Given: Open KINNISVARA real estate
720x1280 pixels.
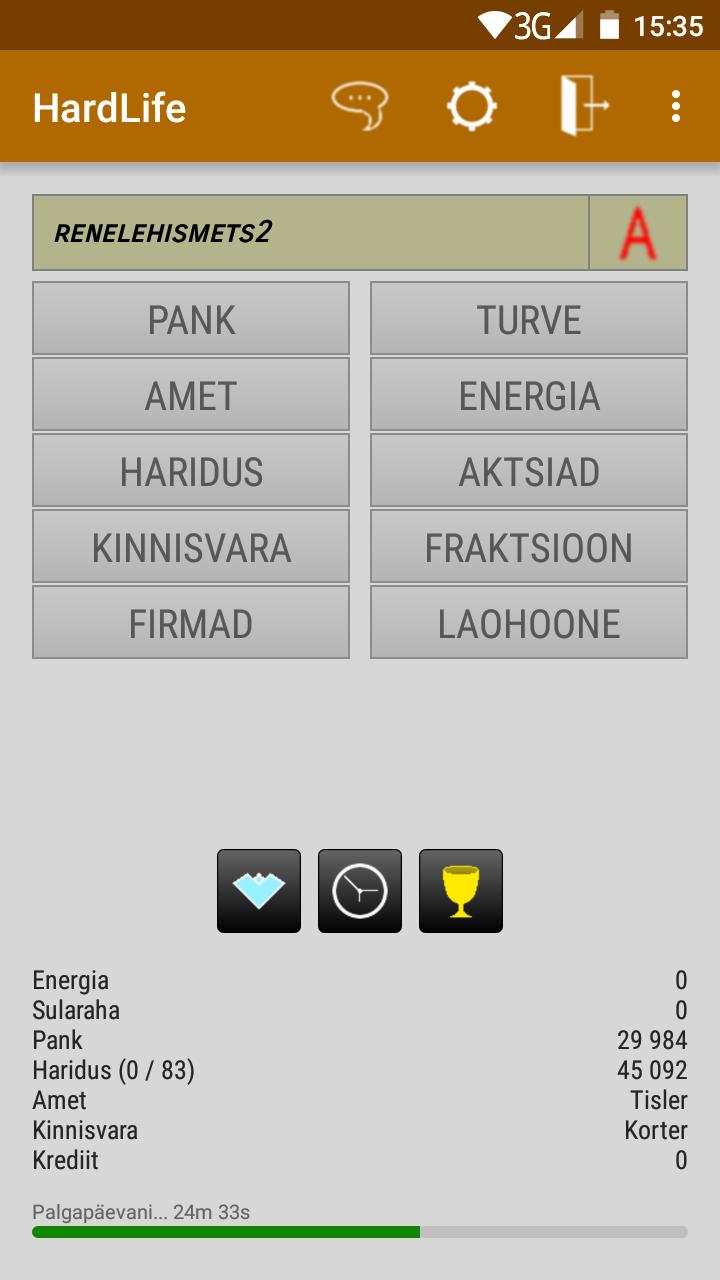Looking at the screenshot, I should click(x=191, y=547).
